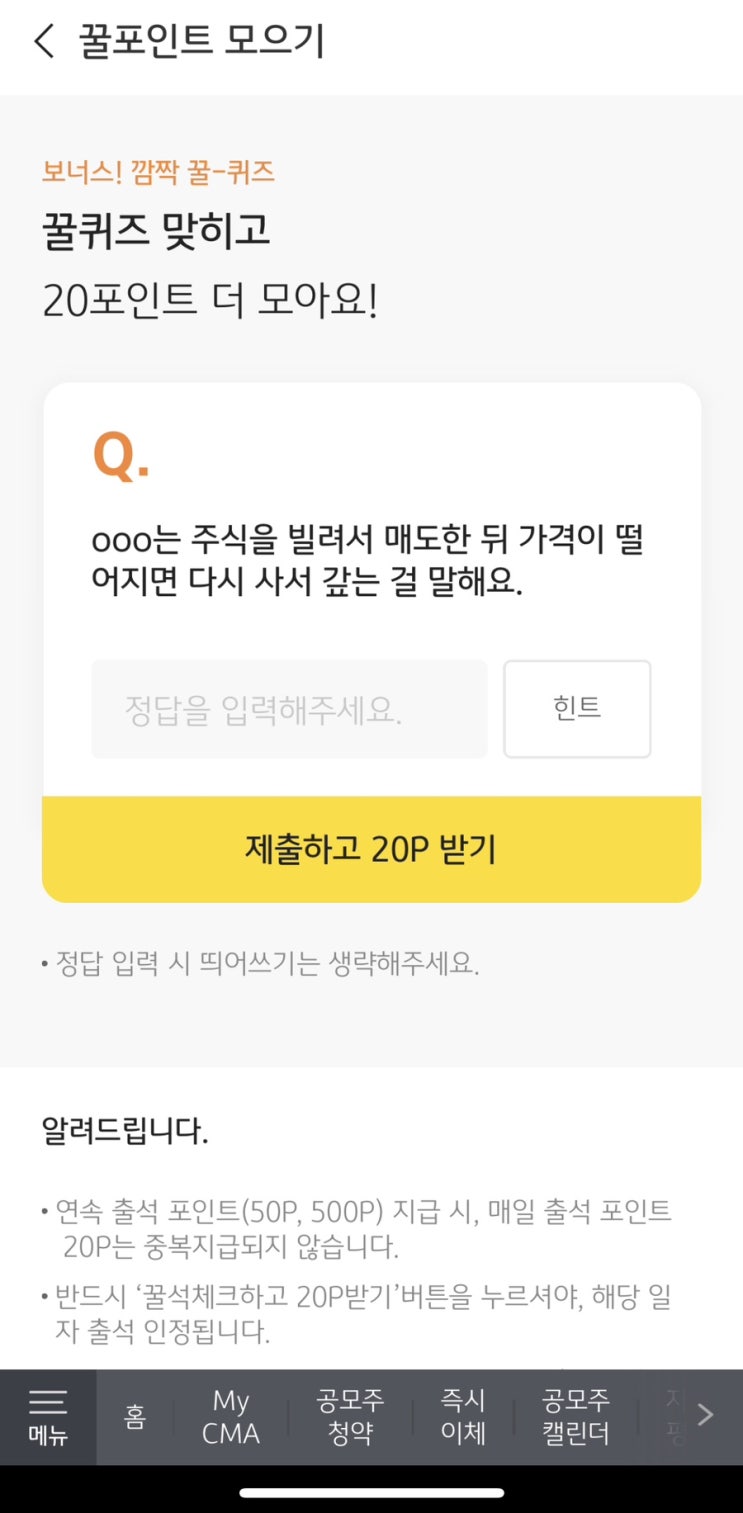This screenshot has height=1513, width=743.
Task: Show the quiz 힌트
Action: pyautogui.click(x=577, y=709)
